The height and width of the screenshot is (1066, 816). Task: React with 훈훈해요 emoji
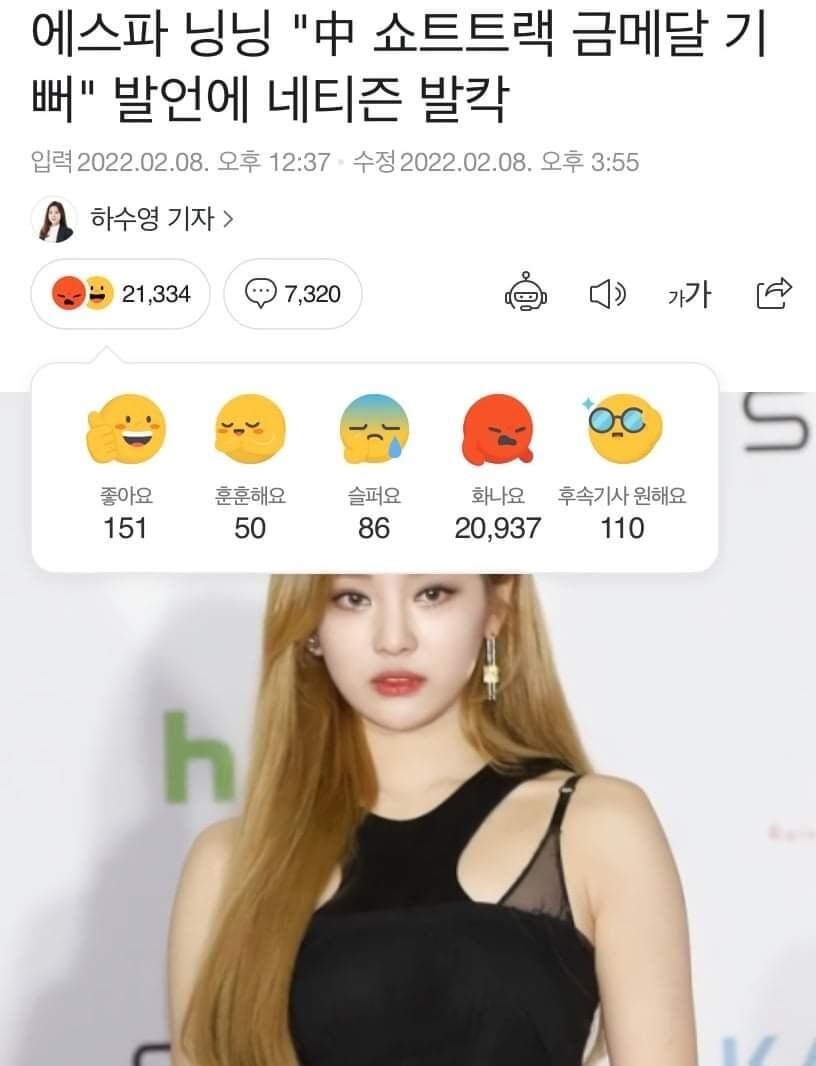point(250,429)
